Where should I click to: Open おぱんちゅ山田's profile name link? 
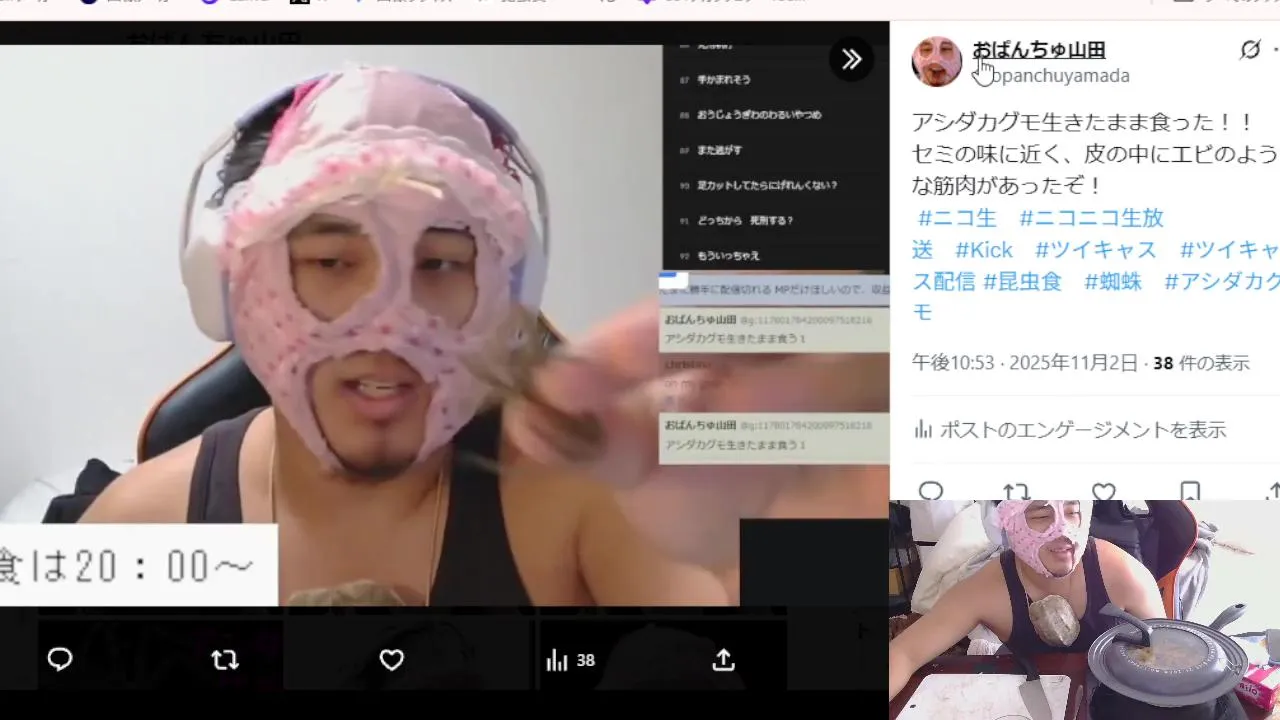(x=1038, y=50)
